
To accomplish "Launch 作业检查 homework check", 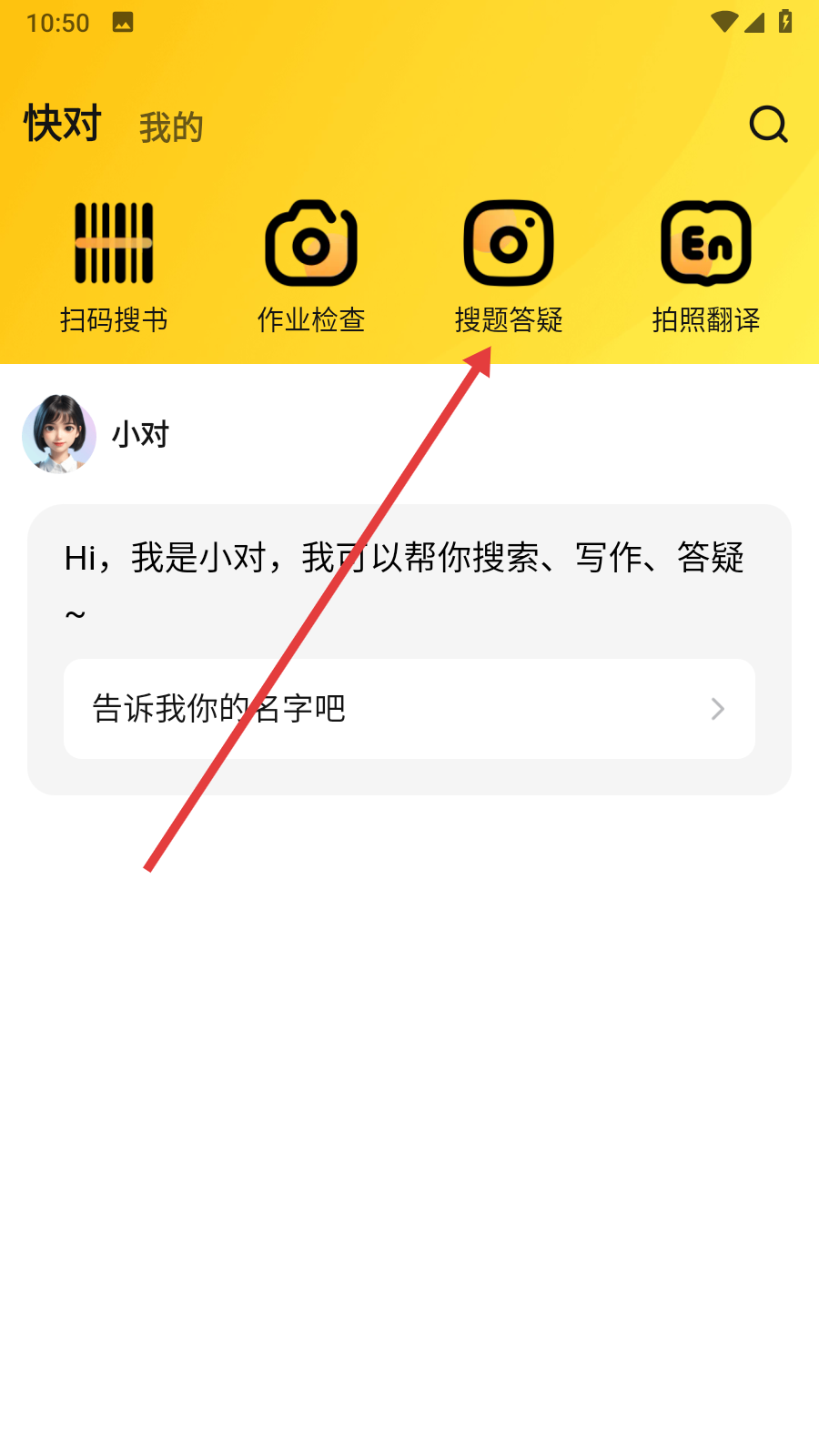I will (311, 266).
